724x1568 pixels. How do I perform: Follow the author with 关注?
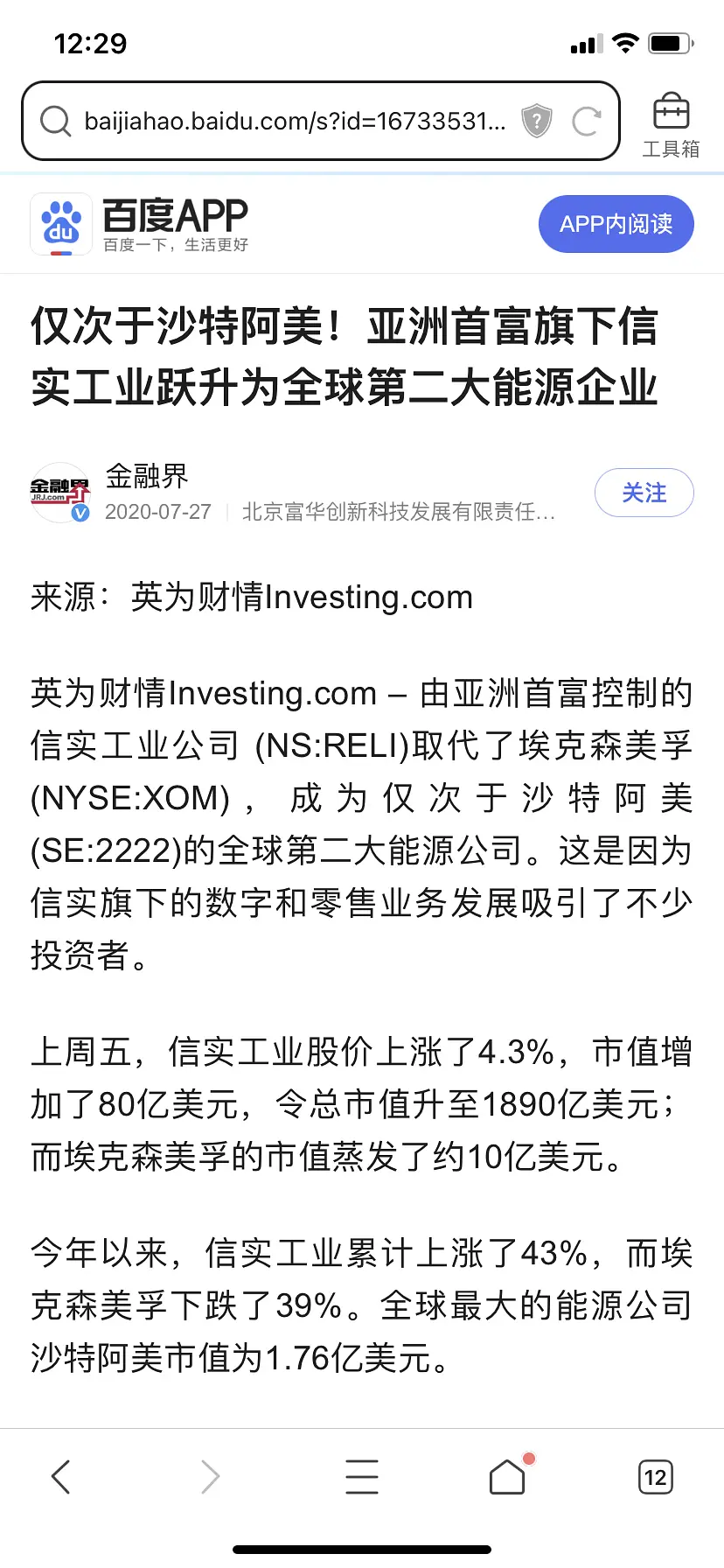click(x=644, y=493)
